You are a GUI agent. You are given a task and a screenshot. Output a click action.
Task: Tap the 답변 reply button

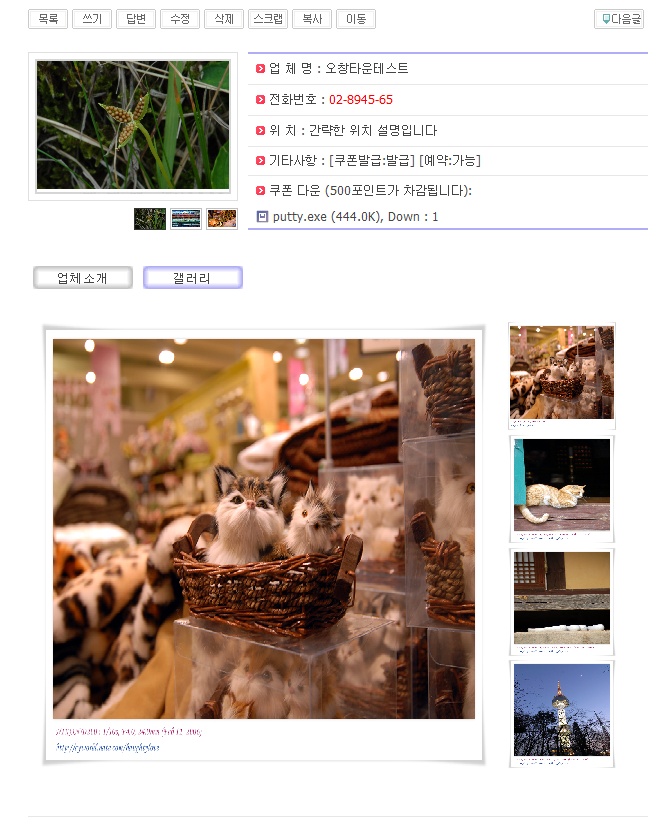point(135,19)
